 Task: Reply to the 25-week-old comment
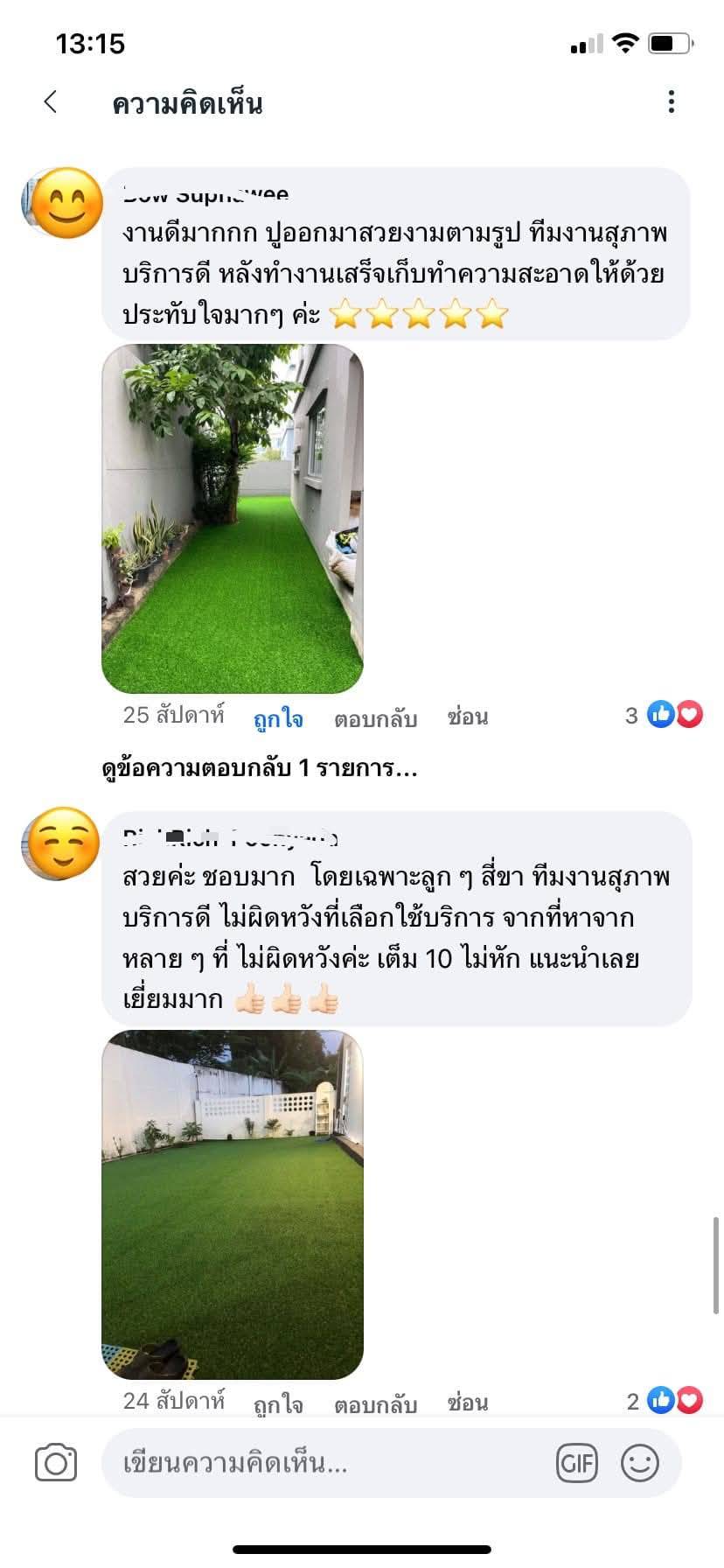(x=375, y=718)
